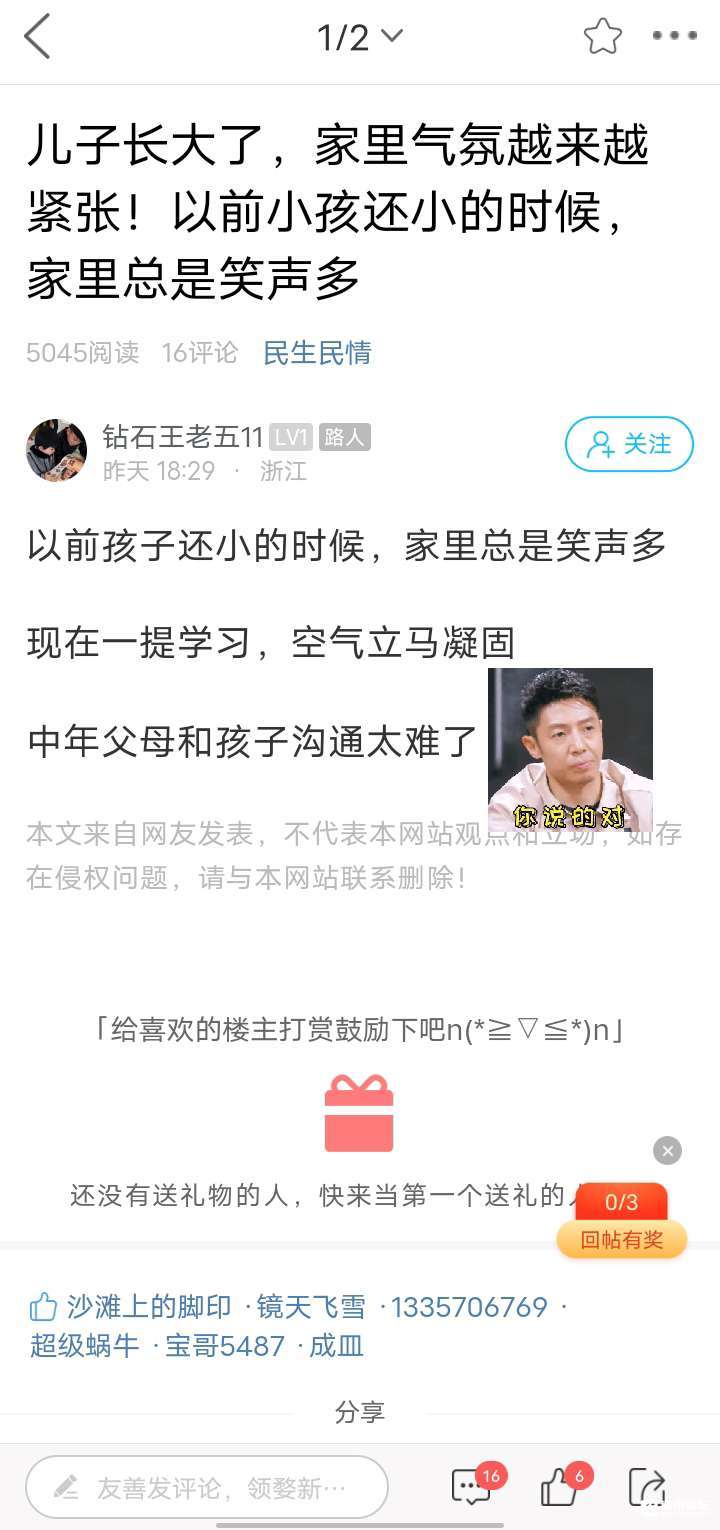This screenshot has height=1530, width=720.
Task: Open the 民生民情 category link
Action: (317, 352)
